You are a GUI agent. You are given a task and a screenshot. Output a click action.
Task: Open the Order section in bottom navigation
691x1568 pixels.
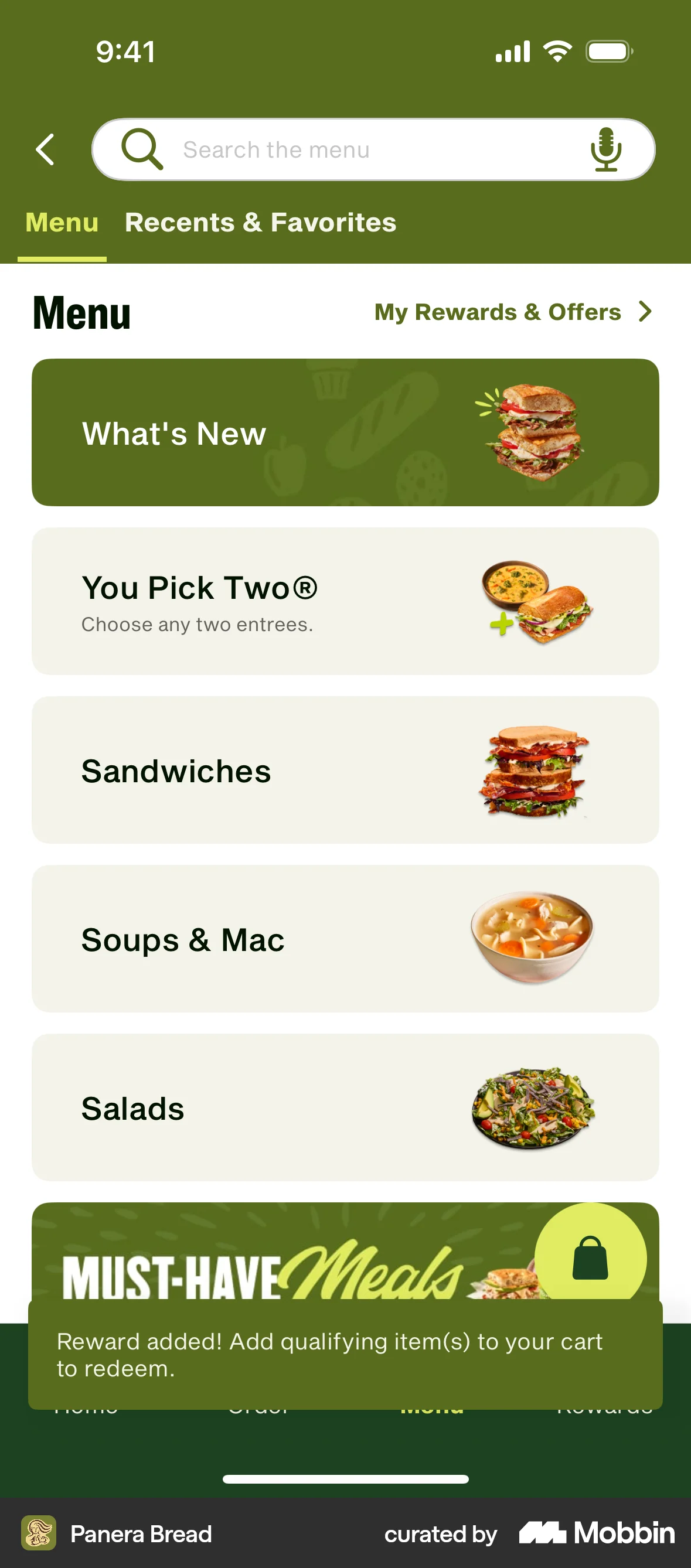(258, 1406)
